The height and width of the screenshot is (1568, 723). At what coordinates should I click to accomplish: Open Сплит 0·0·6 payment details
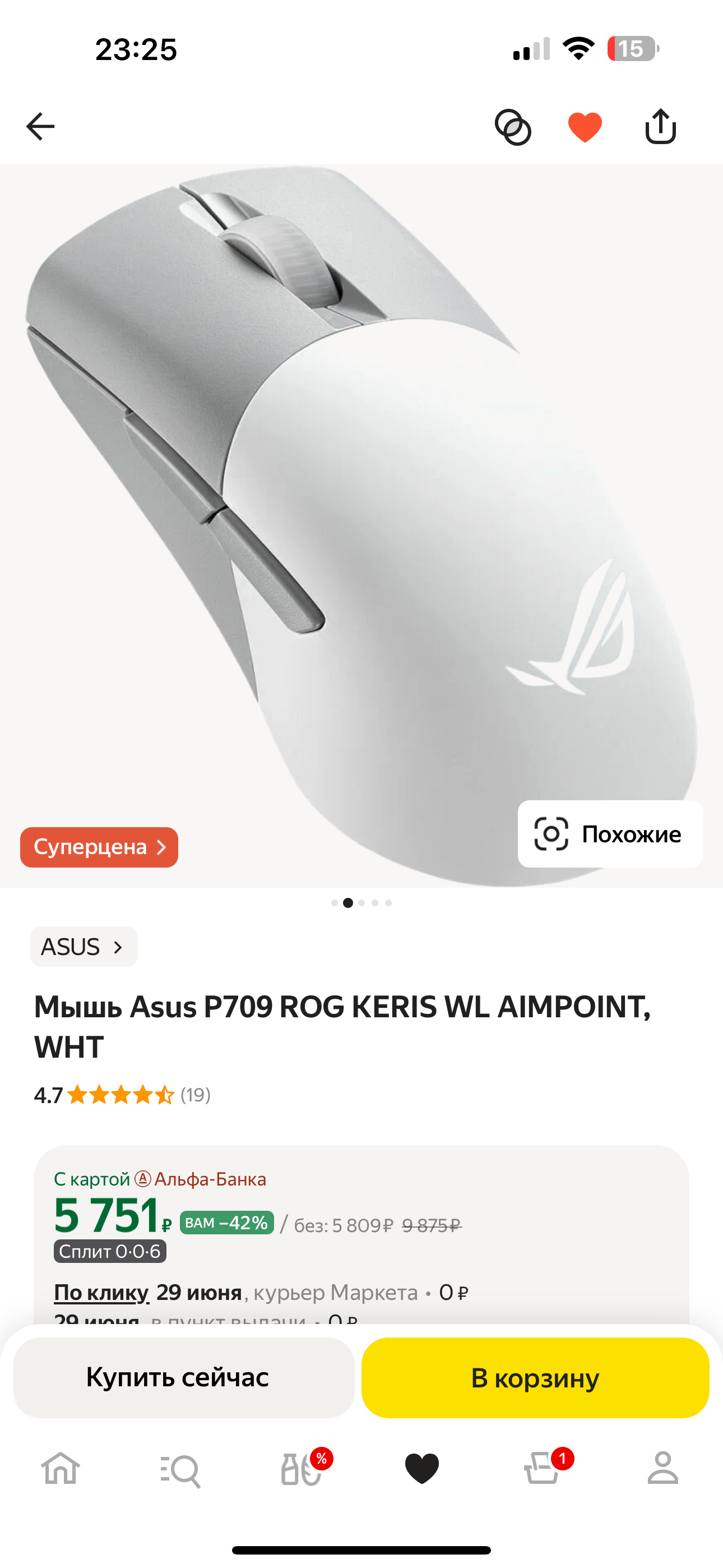point(110,1252)
